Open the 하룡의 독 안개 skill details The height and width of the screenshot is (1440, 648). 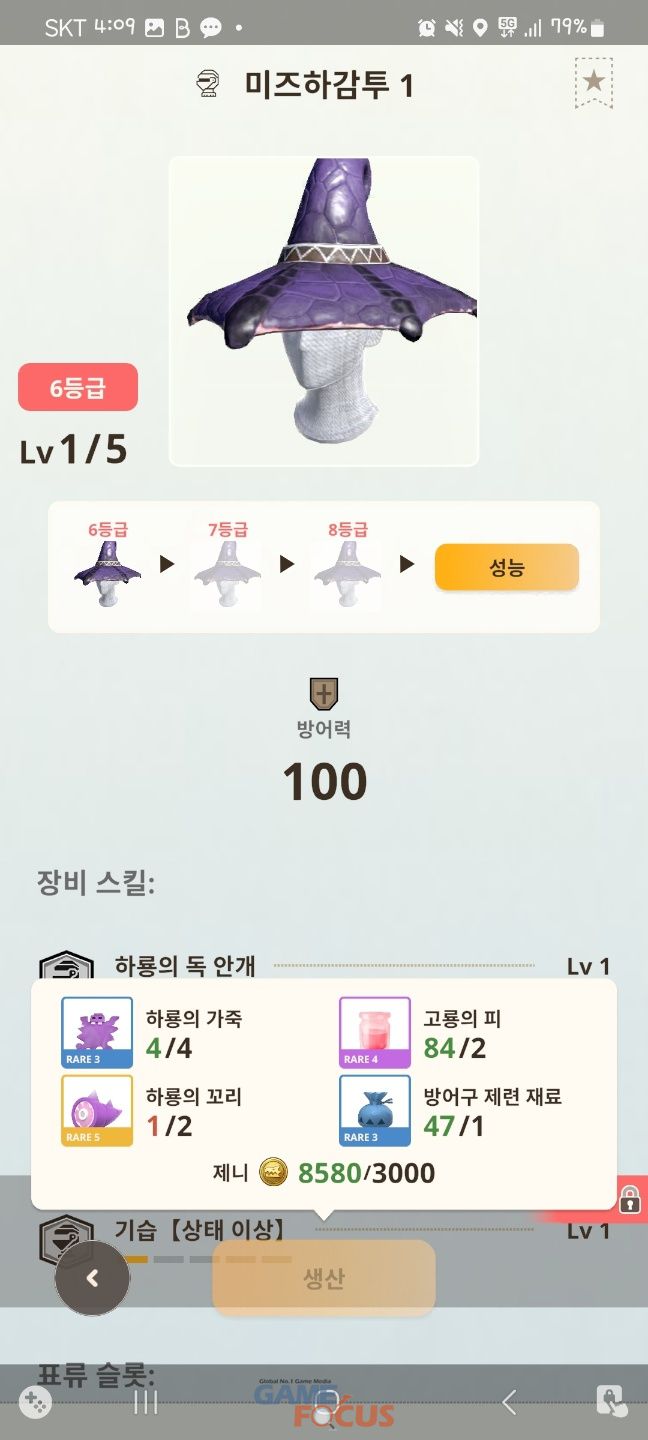tap(185, 965)
